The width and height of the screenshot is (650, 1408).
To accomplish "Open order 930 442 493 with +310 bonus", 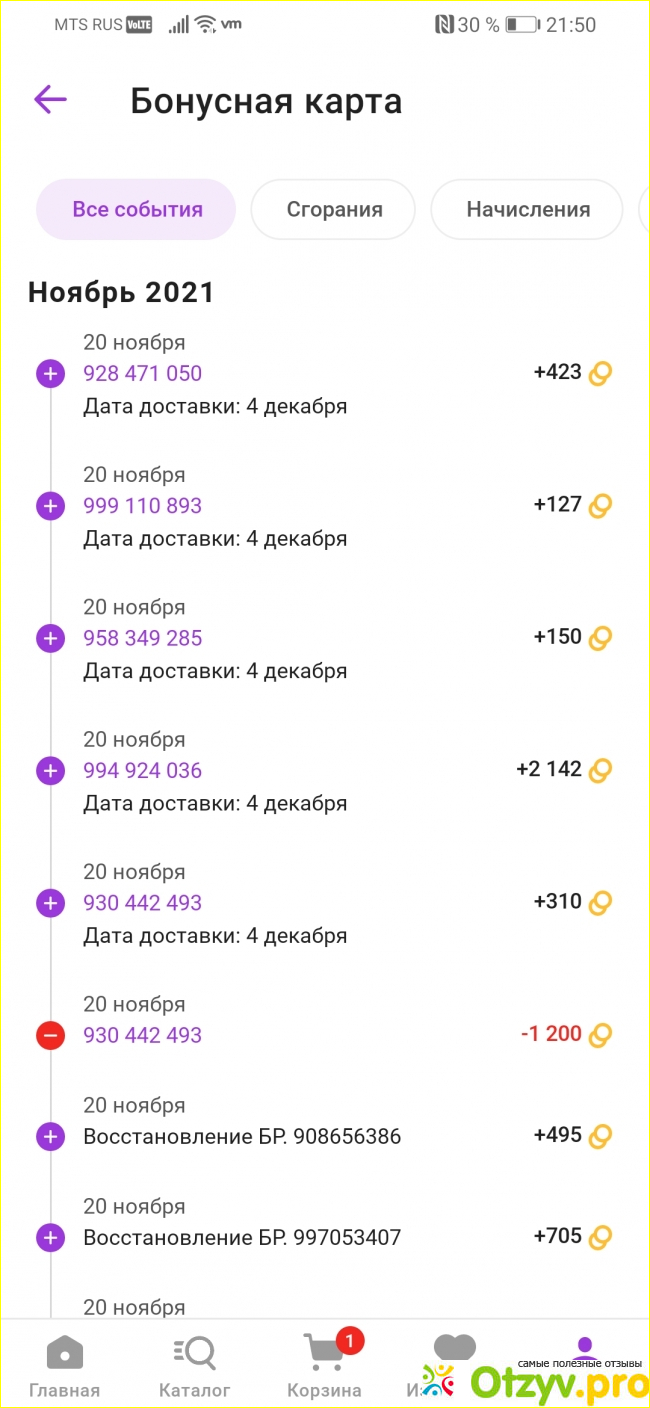I will 142,902.
